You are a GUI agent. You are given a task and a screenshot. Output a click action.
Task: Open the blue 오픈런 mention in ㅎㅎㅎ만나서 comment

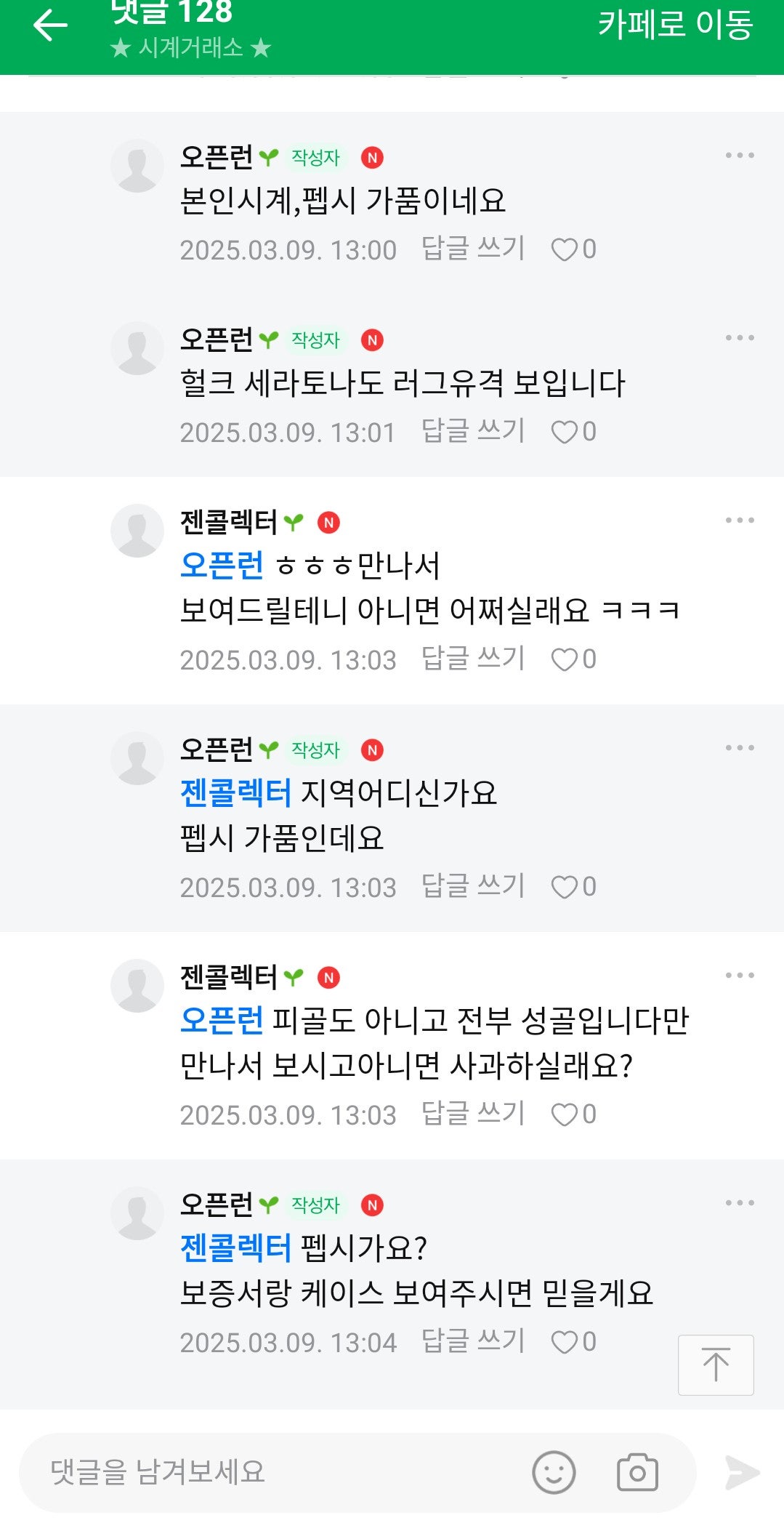point(222,565)
